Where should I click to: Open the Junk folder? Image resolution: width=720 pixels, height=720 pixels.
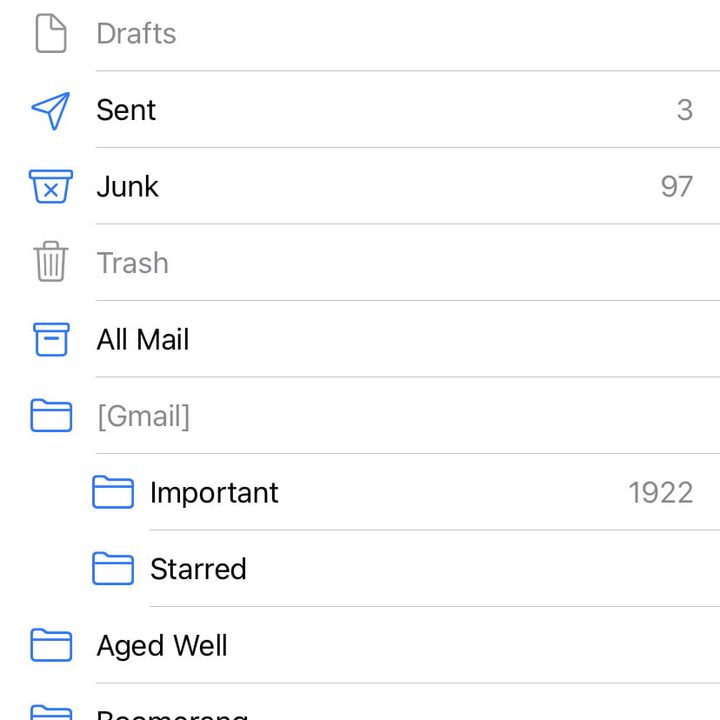coord(128,186)
